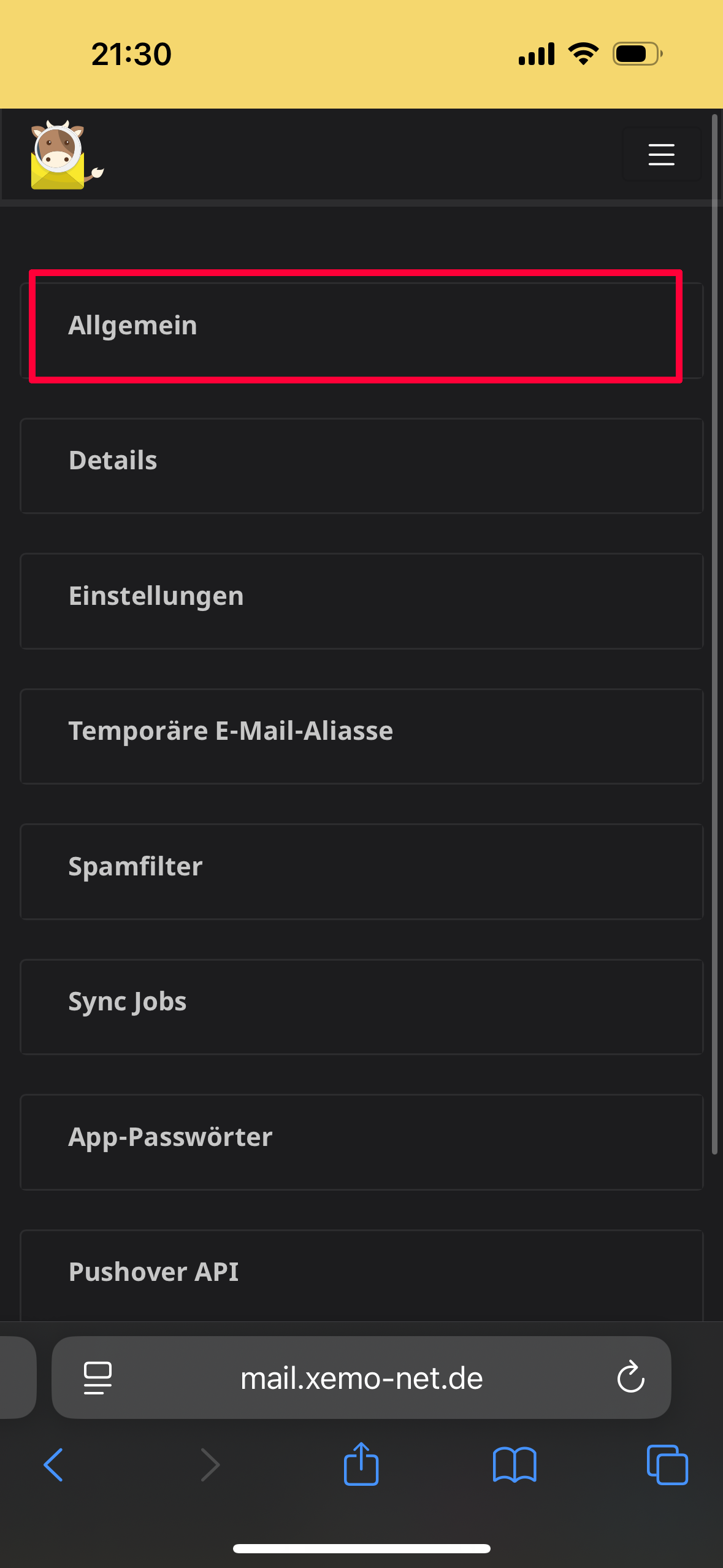This screenshot has width=723, height=1568.
Task: Tap the mail.xemo-net.de address bar
Action: [x=361, y=1378]
